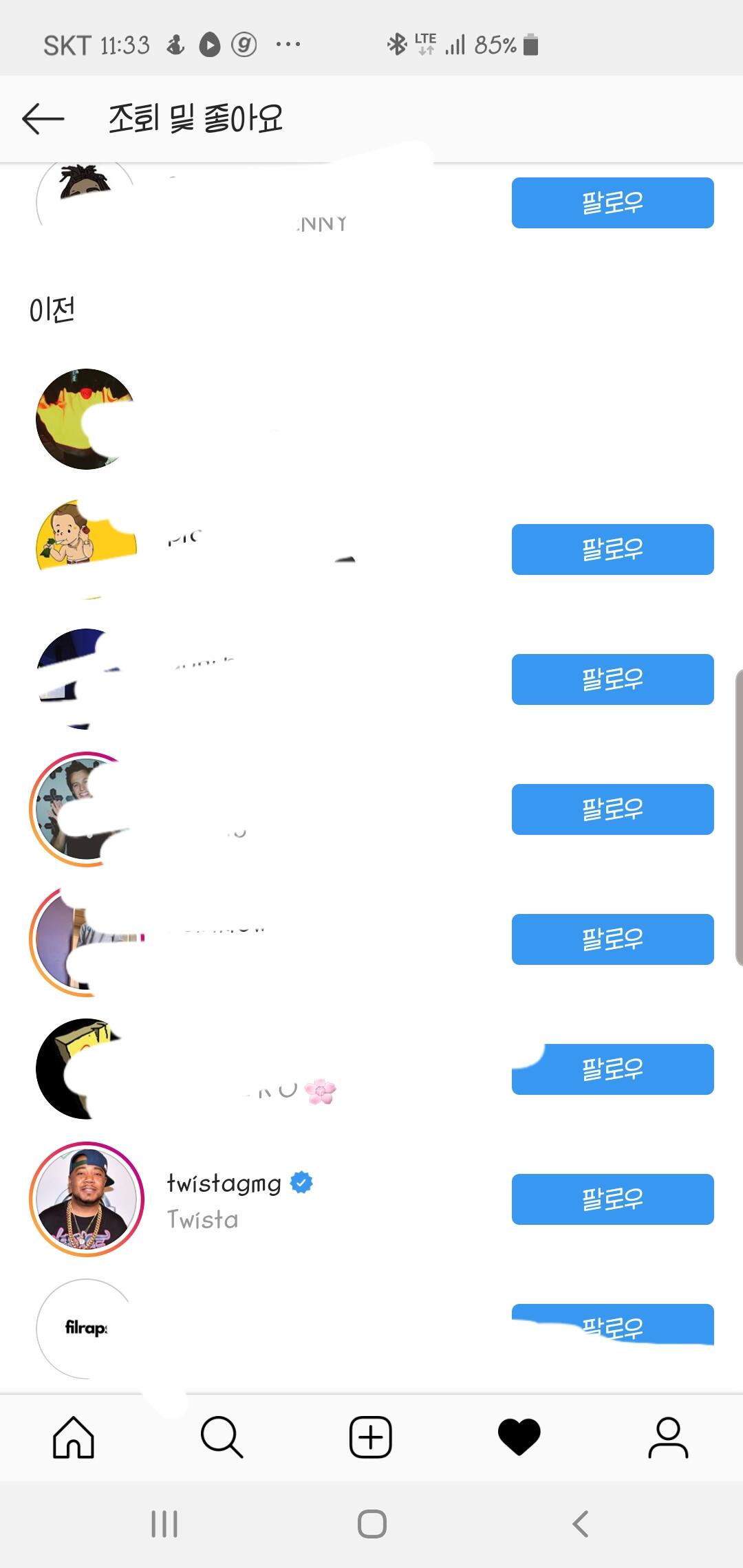Screen dimensions: 743x1568
Task: View the twistagmg story avatar
Action: [87, 1199]
